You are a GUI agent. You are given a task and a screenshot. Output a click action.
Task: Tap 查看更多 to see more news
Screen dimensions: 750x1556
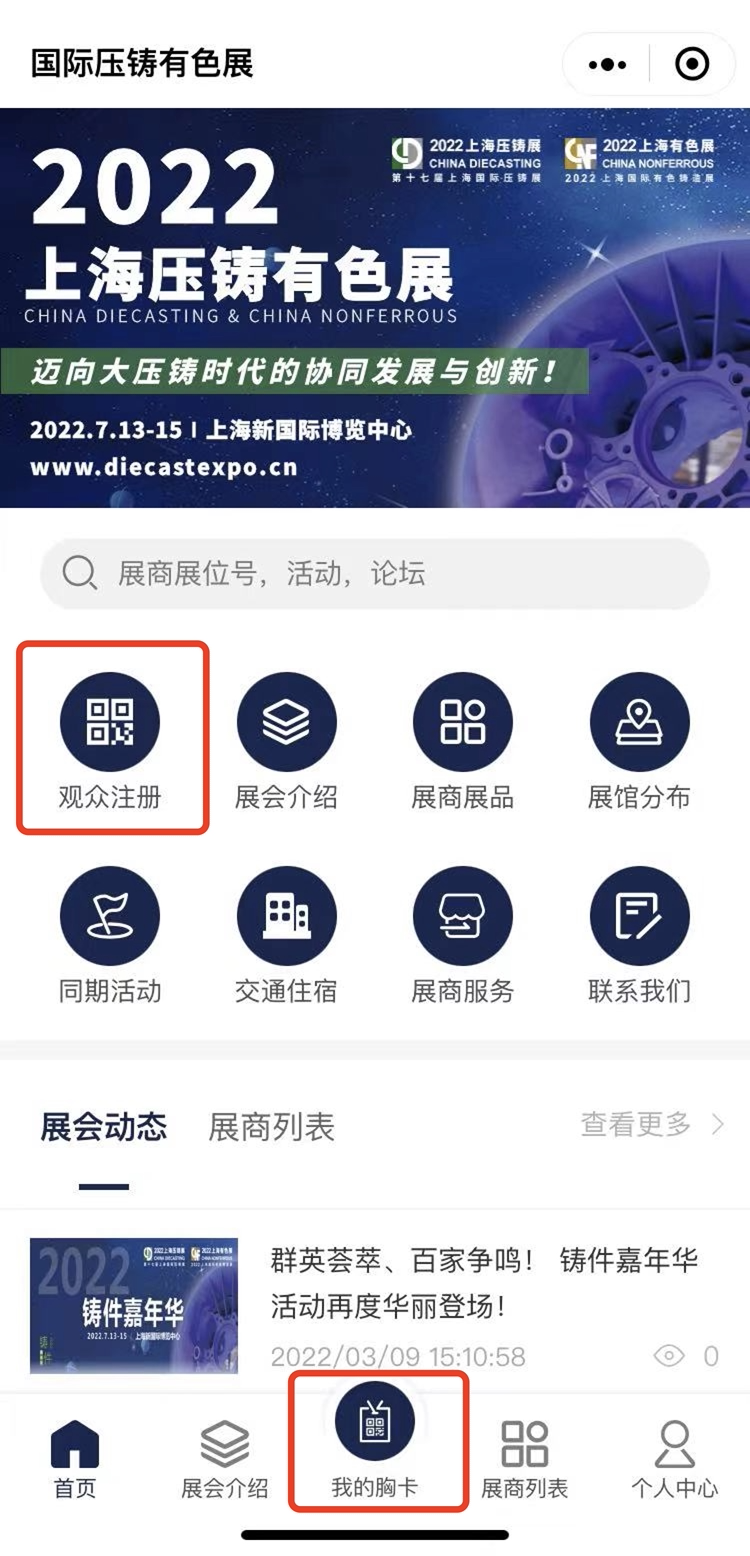[651, 1124]
